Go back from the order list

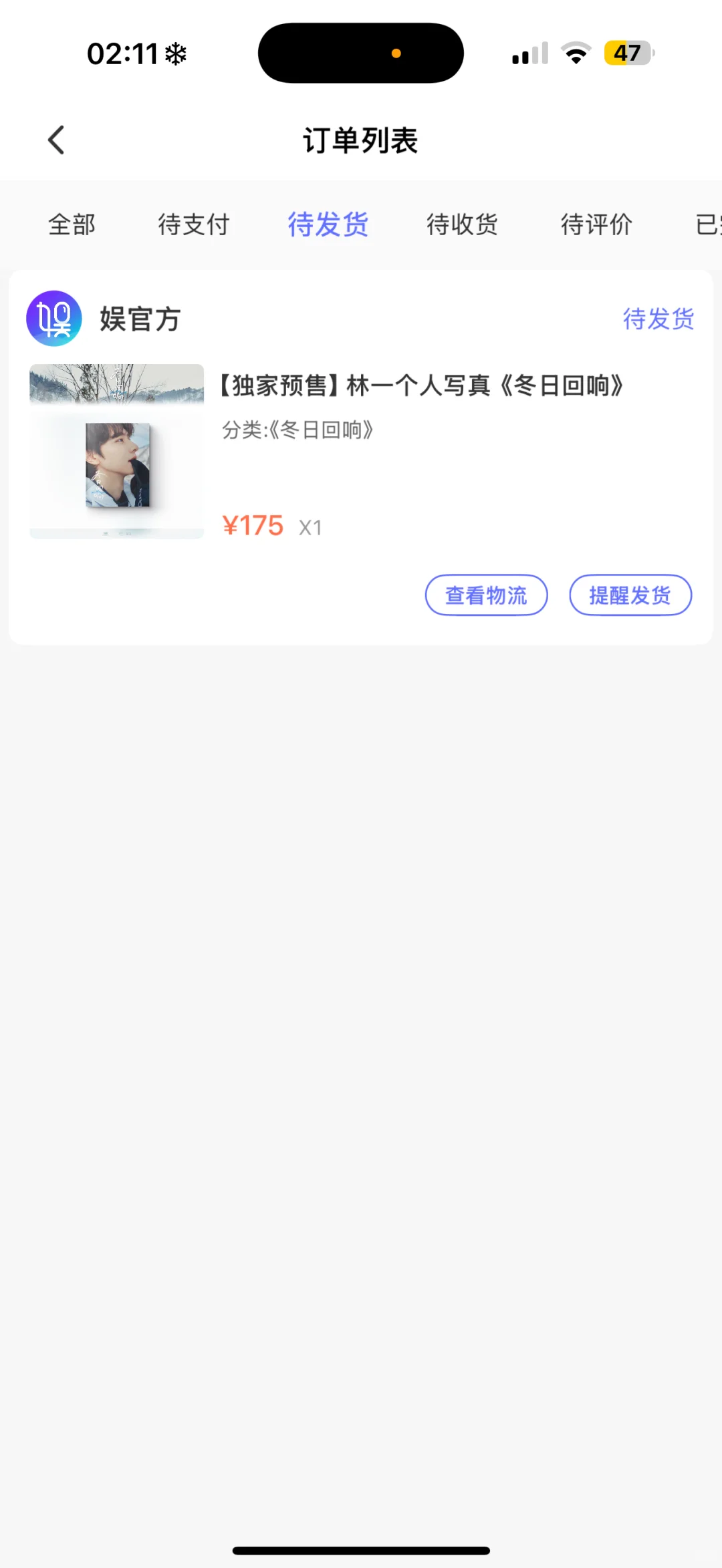click(x=57, y=140)
